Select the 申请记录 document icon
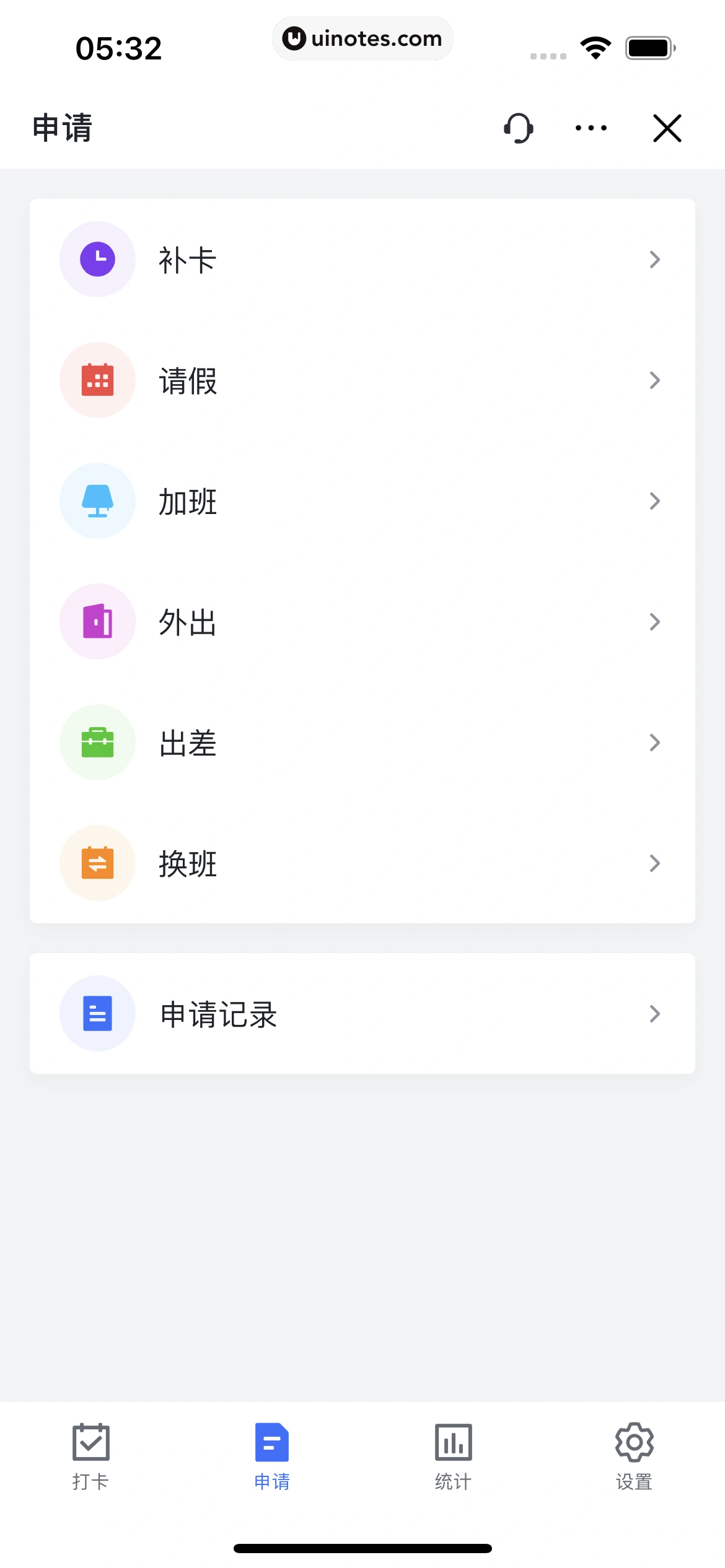Viewport: 725px width, 1568px height. 97,1014
